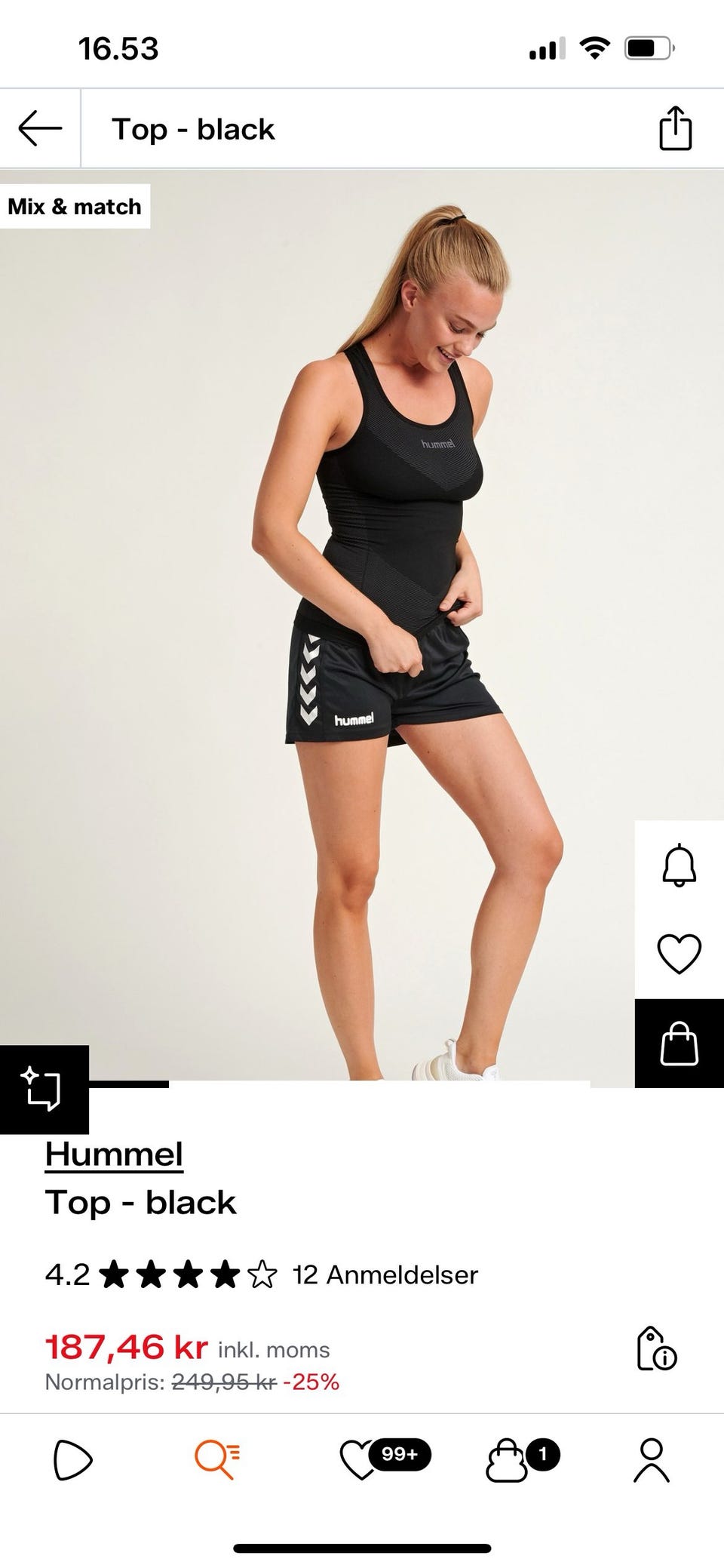Image resolution: width=724 pixels, height=1568 pixels.
Task: Set a notification alert with the bell
Action: (x=679, y=865)
